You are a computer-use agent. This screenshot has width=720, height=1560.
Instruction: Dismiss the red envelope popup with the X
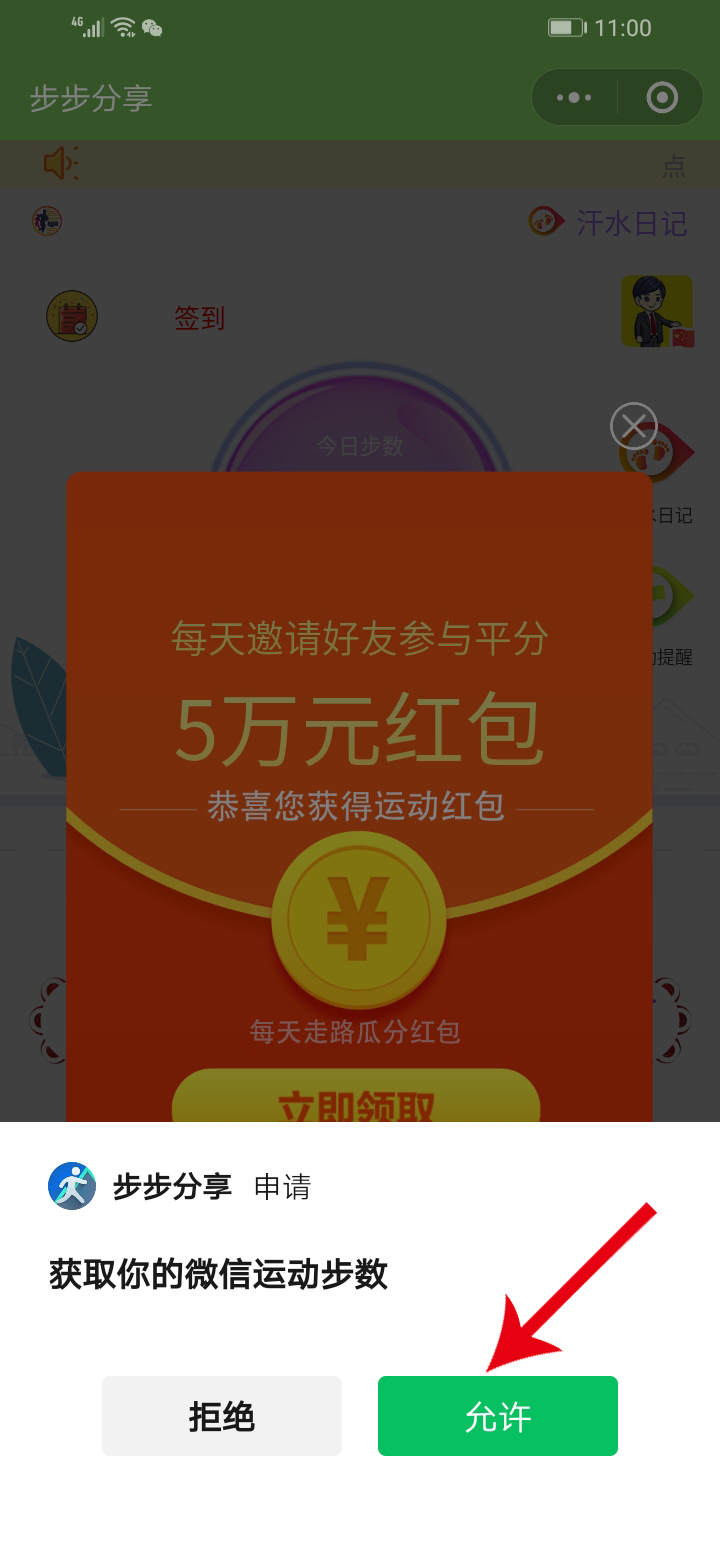coord(634,425)
